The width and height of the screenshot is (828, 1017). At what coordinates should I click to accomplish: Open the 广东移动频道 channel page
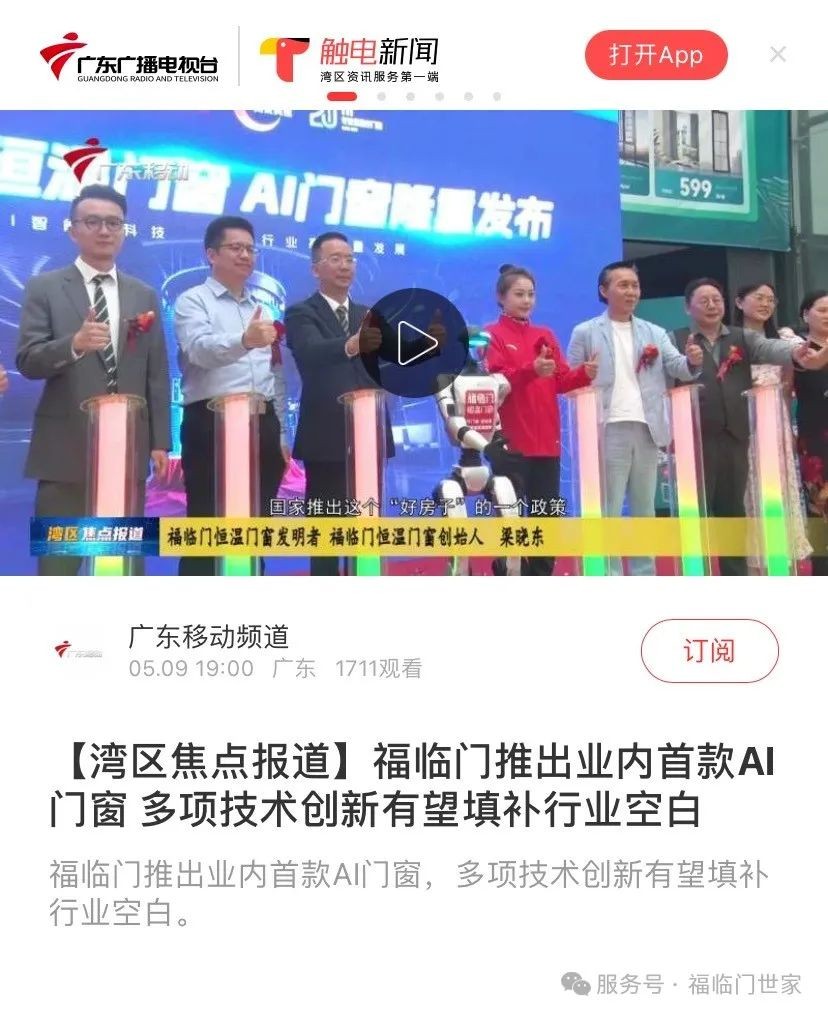pos(208,636)
